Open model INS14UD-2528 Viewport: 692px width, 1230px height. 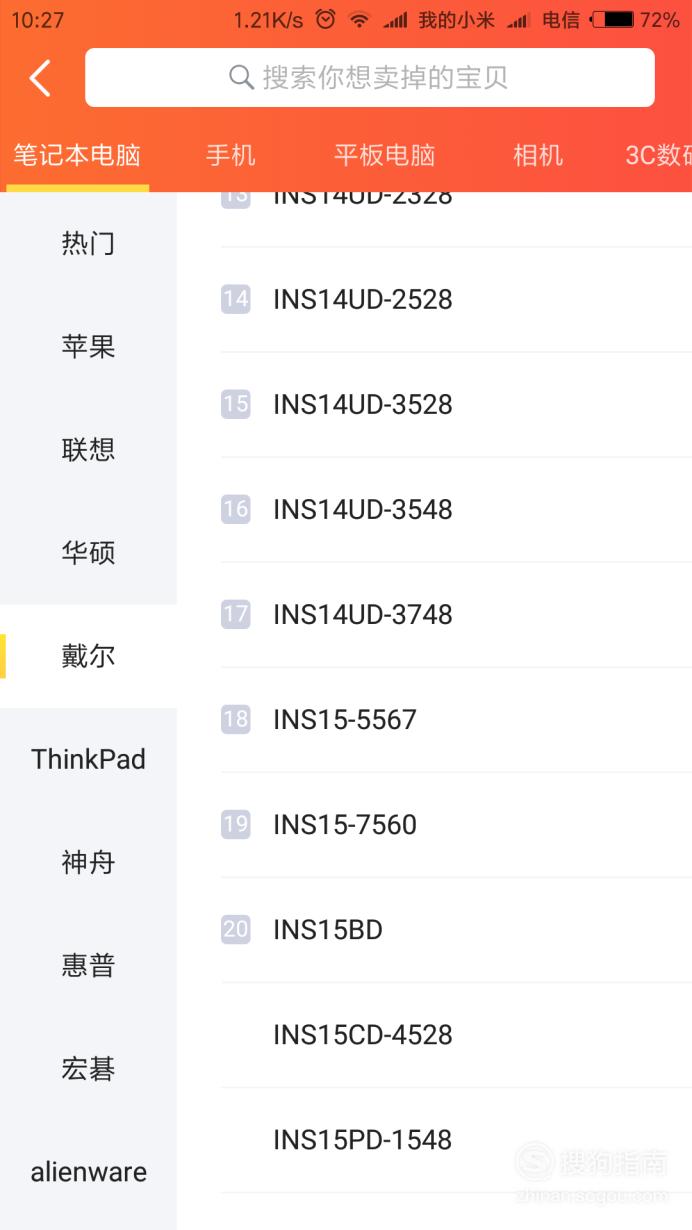[456, 299]
